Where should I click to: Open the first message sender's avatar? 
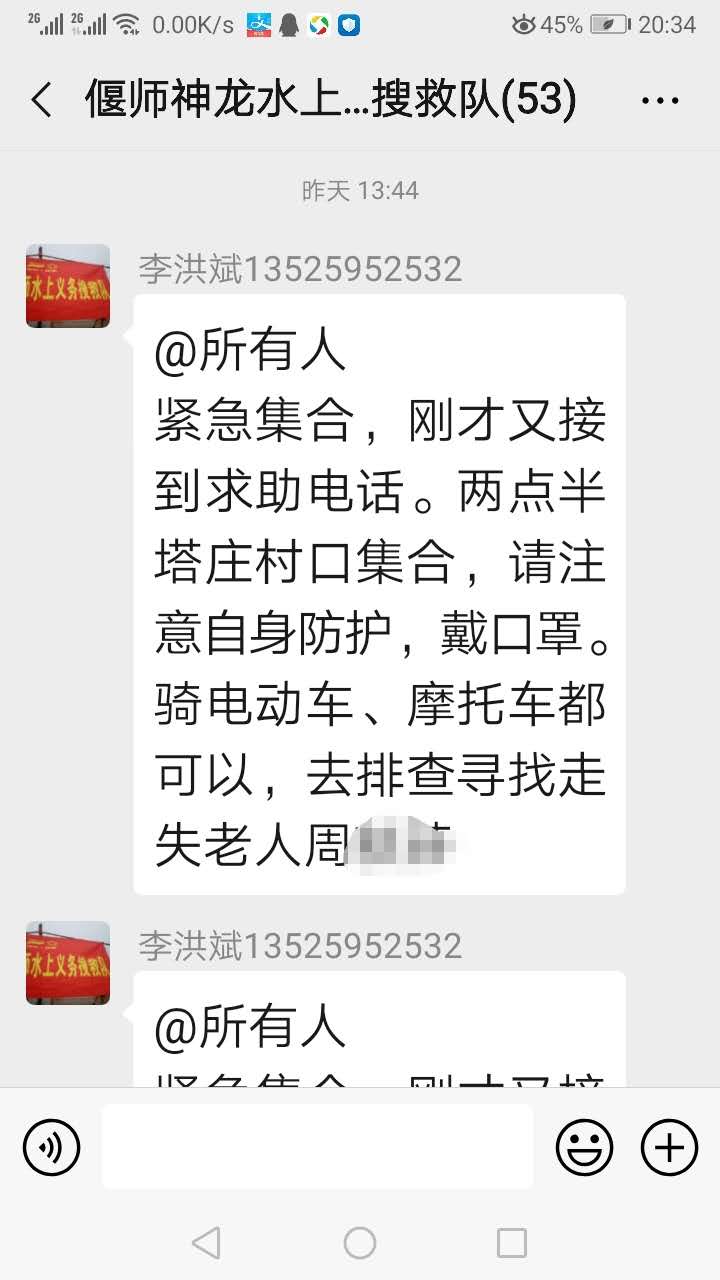(x=68, y=285)
